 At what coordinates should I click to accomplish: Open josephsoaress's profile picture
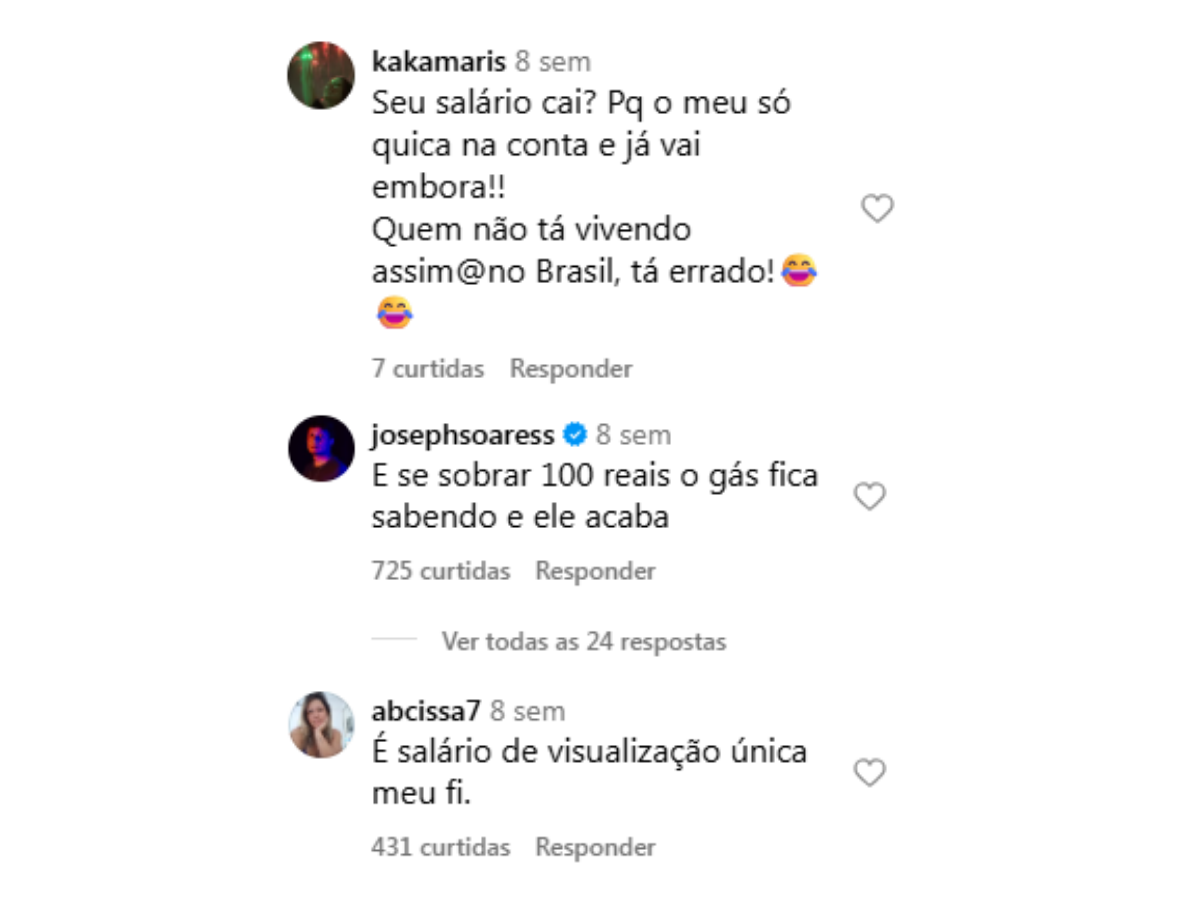coord(321,449)
